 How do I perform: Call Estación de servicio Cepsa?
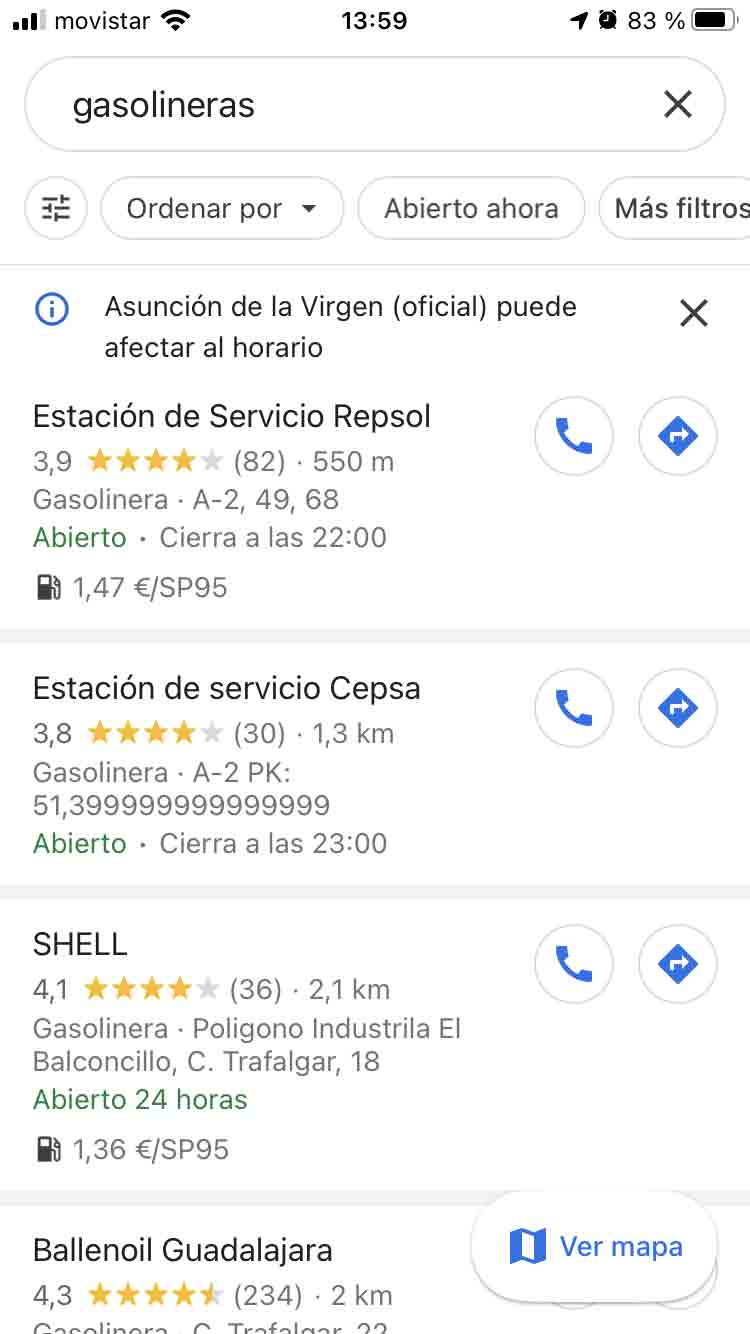[574, 708]
